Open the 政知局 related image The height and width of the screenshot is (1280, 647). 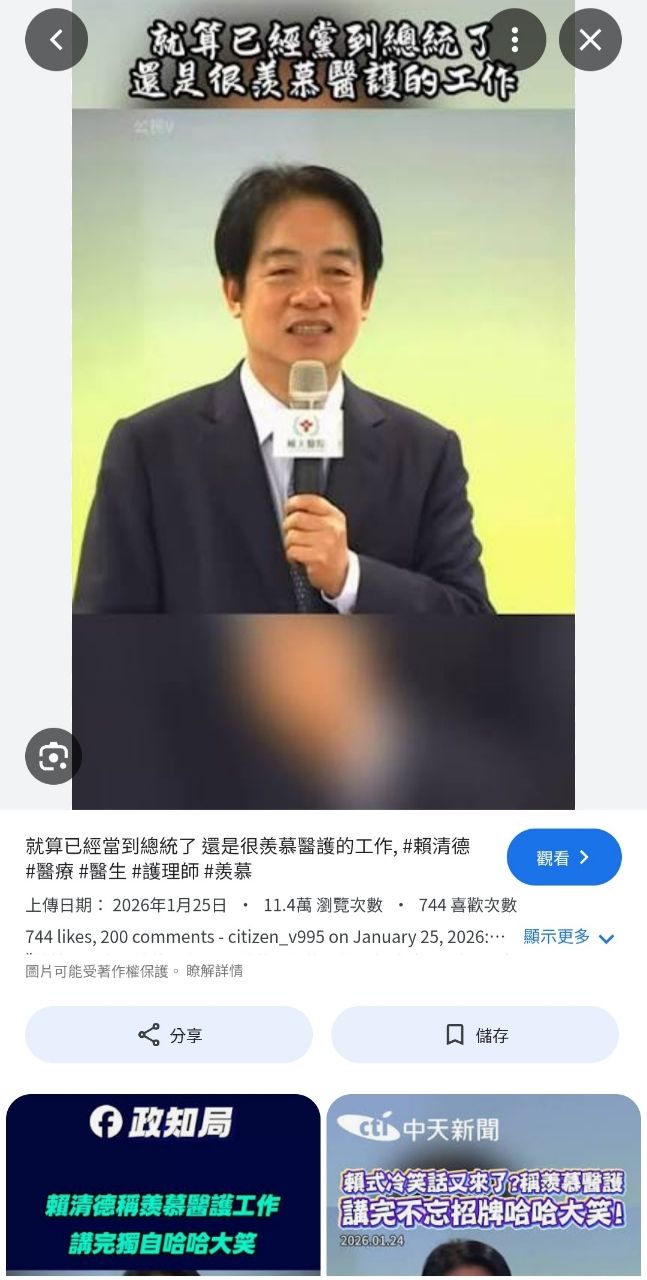[163, 1185]
